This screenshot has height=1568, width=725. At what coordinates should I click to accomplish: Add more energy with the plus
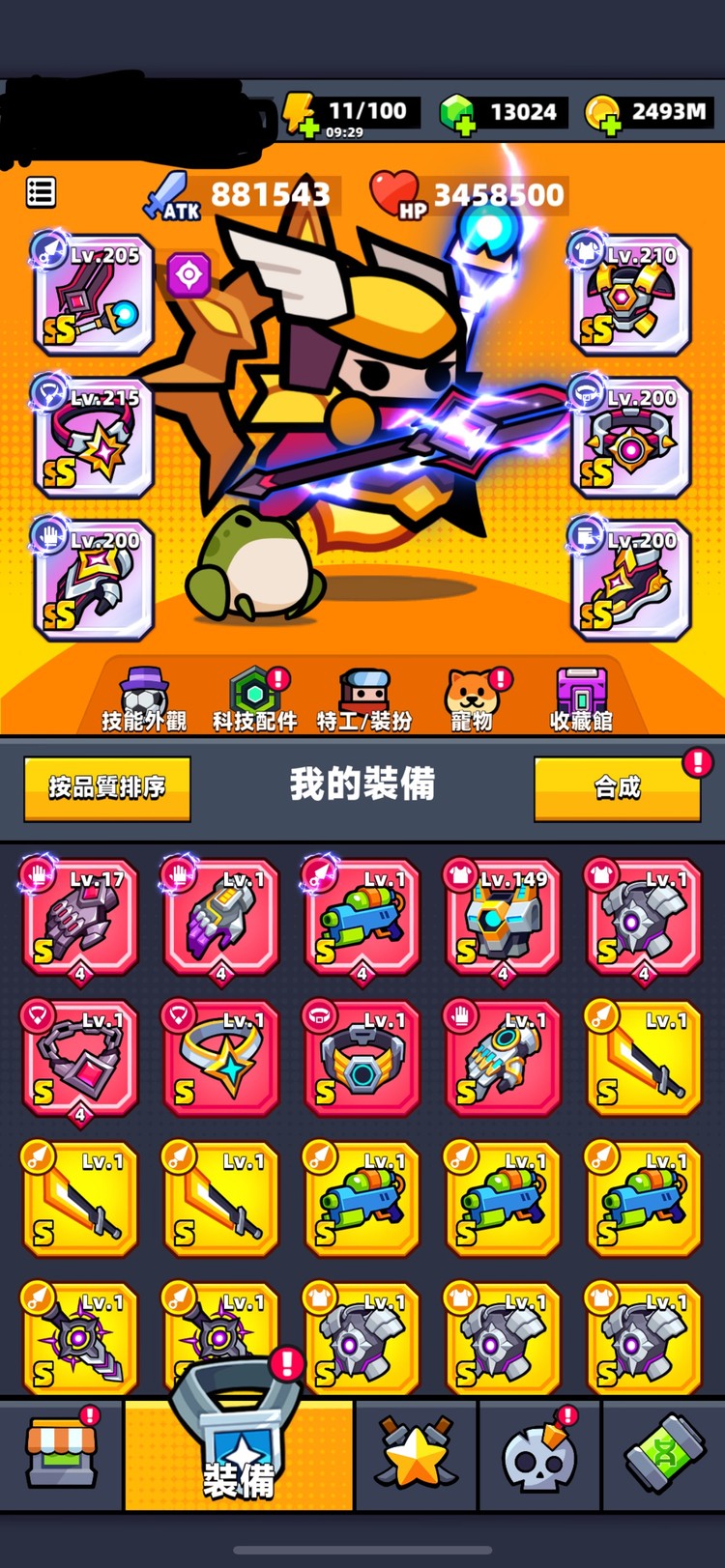click(x=307, y=127)
